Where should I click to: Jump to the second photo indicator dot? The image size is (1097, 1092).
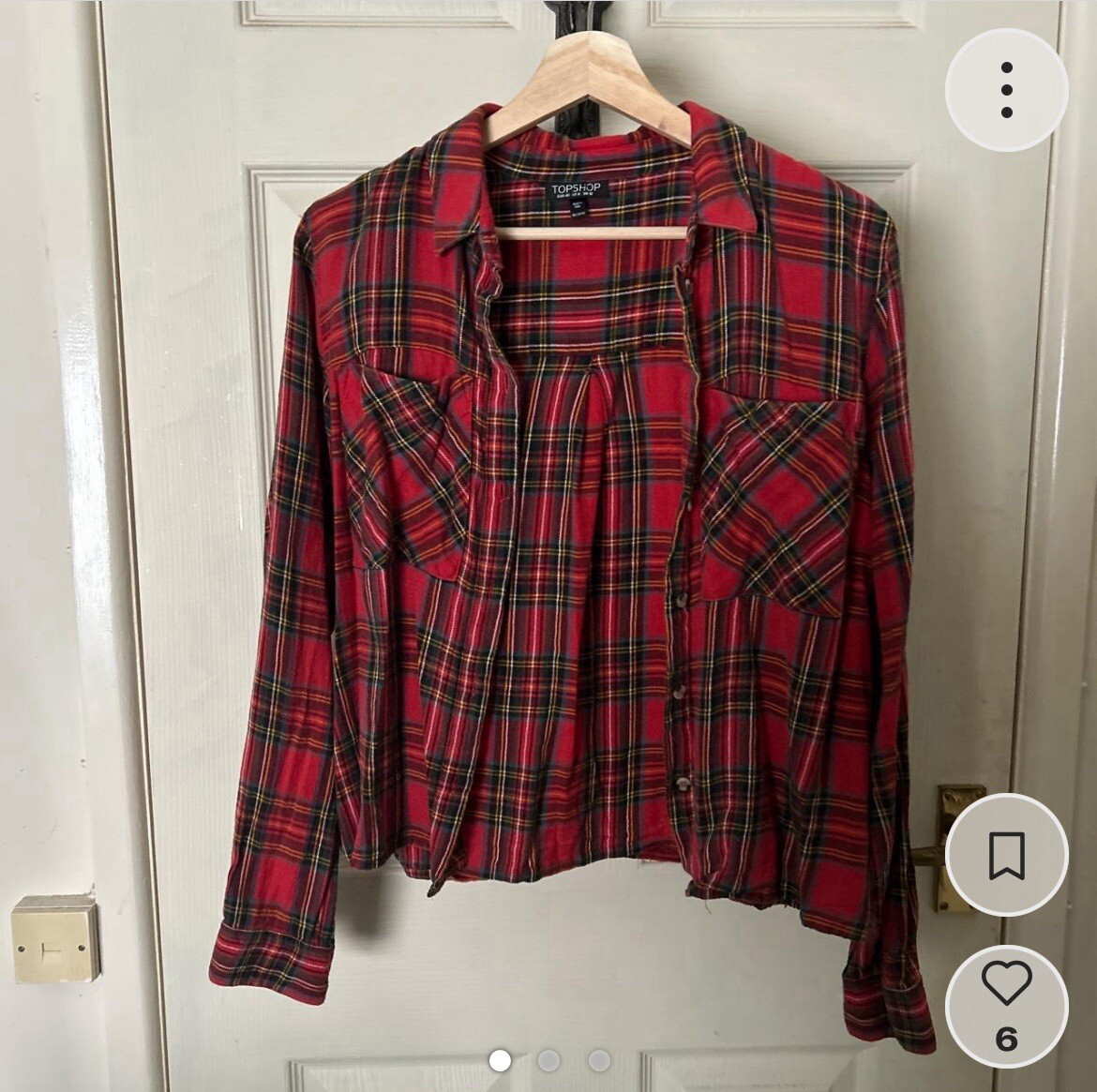[x=549, y=1060]
